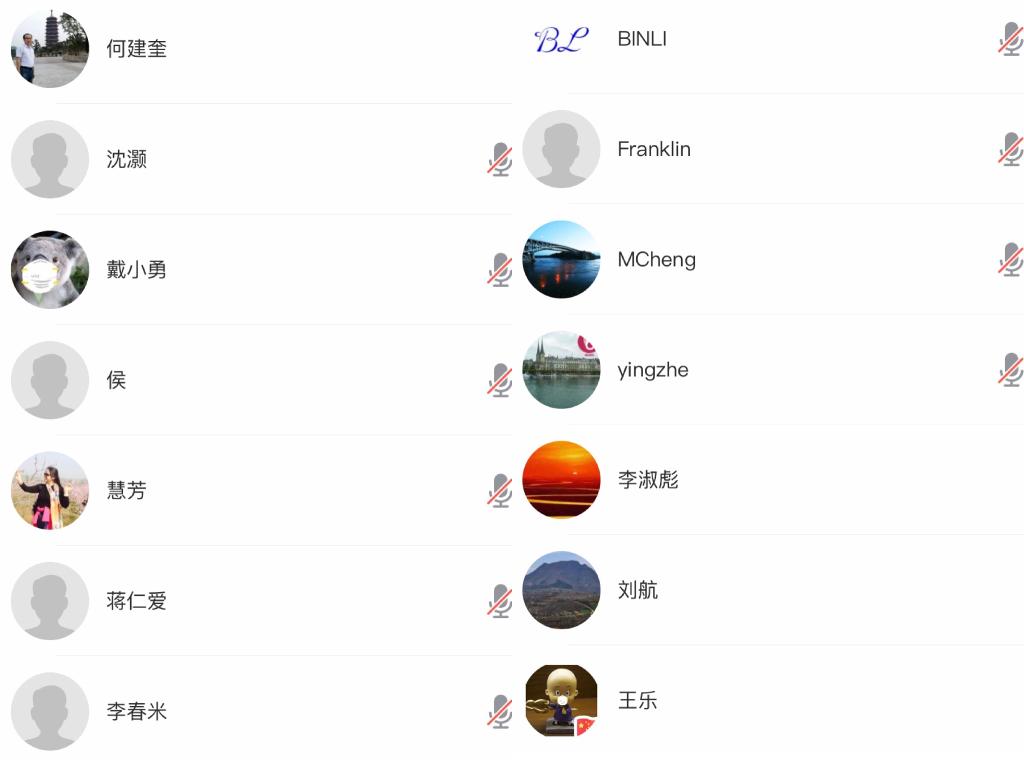Tap the muted mic icon for 慧芳

500,491
